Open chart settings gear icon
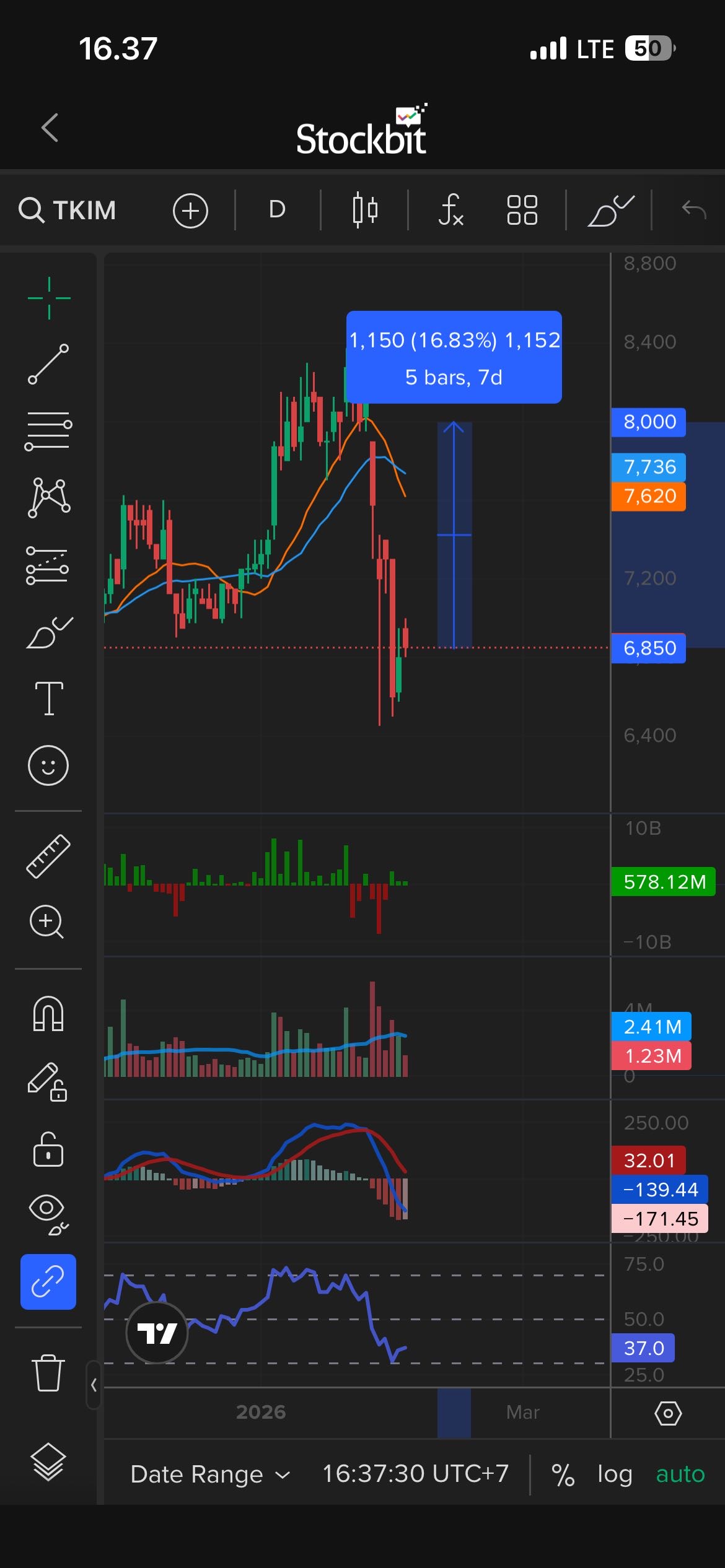The height and width of the screenshot is (1568, 725). point(668,1413)
